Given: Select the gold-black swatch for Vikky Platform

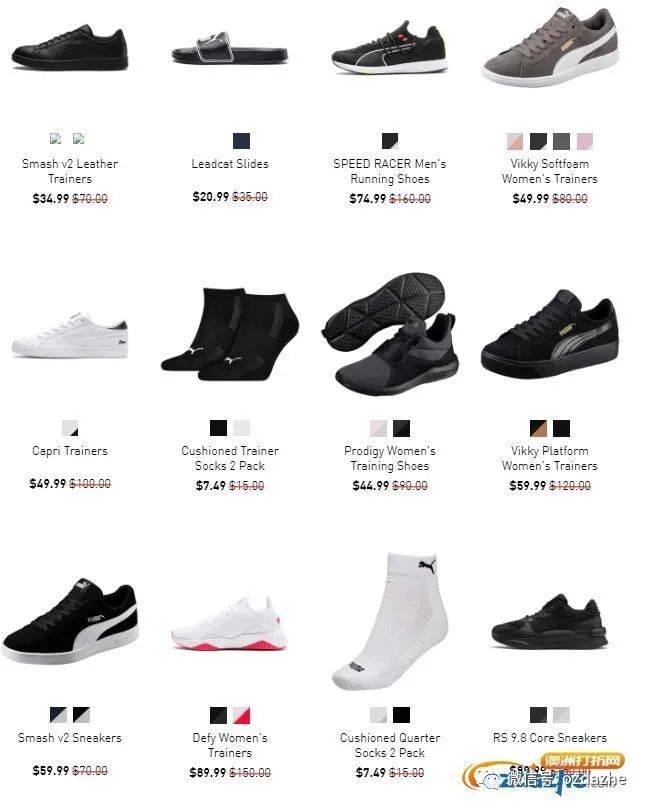Looking at the screenshot, I should pos(538,428).
